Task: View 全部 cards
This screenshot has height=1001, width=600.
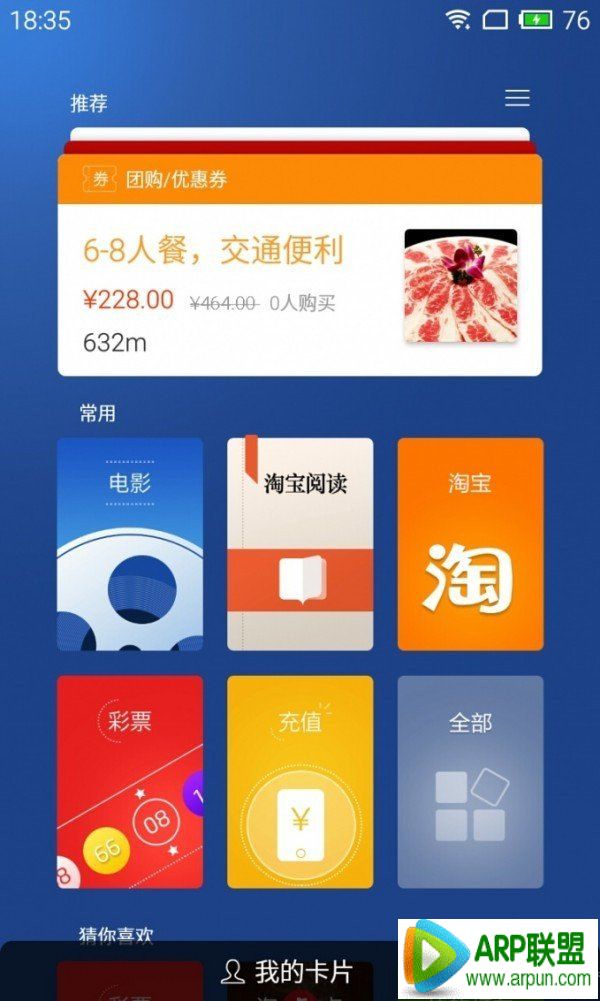Action: (x=470, y=782)
